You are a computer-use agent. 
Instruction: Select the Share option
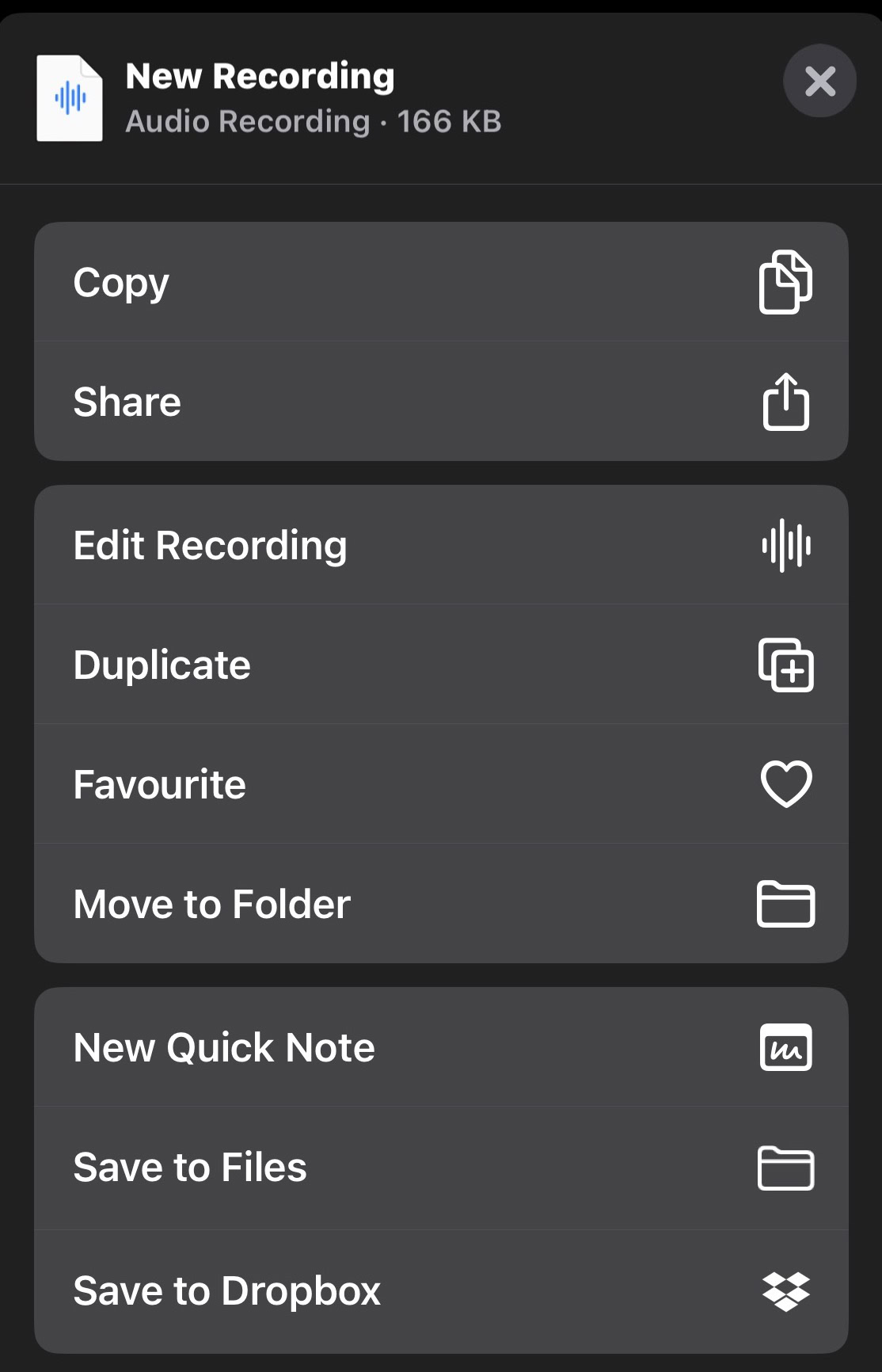point(441,402)
